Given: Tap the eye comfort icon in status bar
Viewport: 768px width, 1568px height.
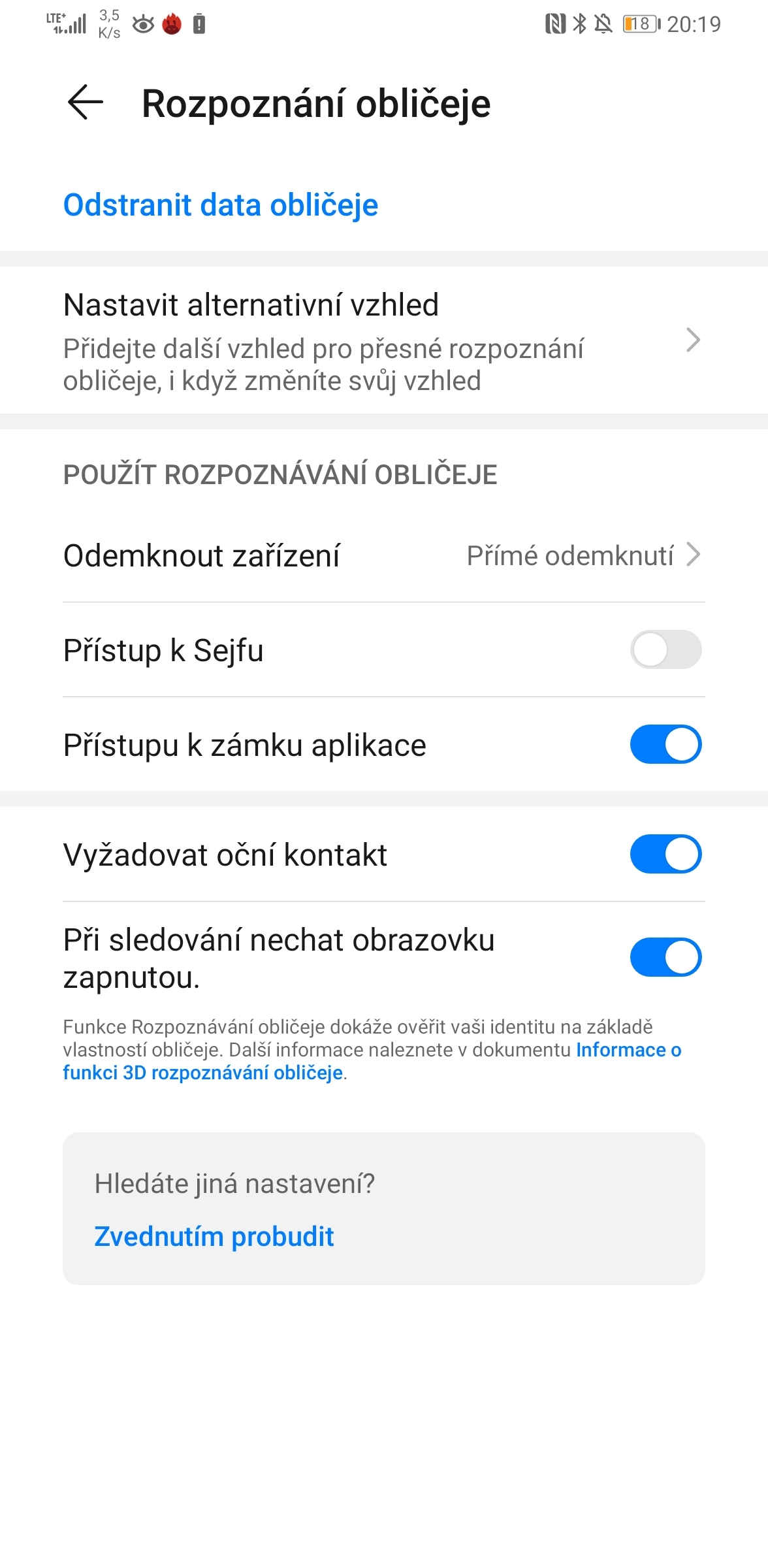Looking at the screenshot, I should [144, 24].
